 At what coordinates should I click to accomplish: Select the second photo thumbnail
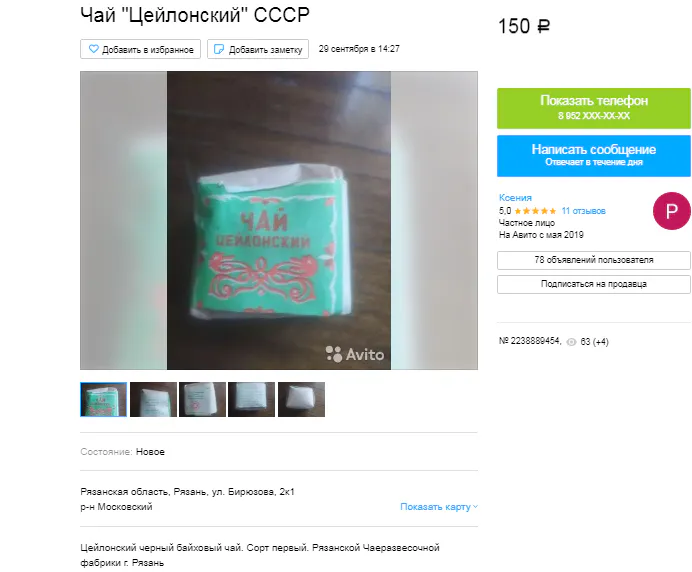click(153, 399)
